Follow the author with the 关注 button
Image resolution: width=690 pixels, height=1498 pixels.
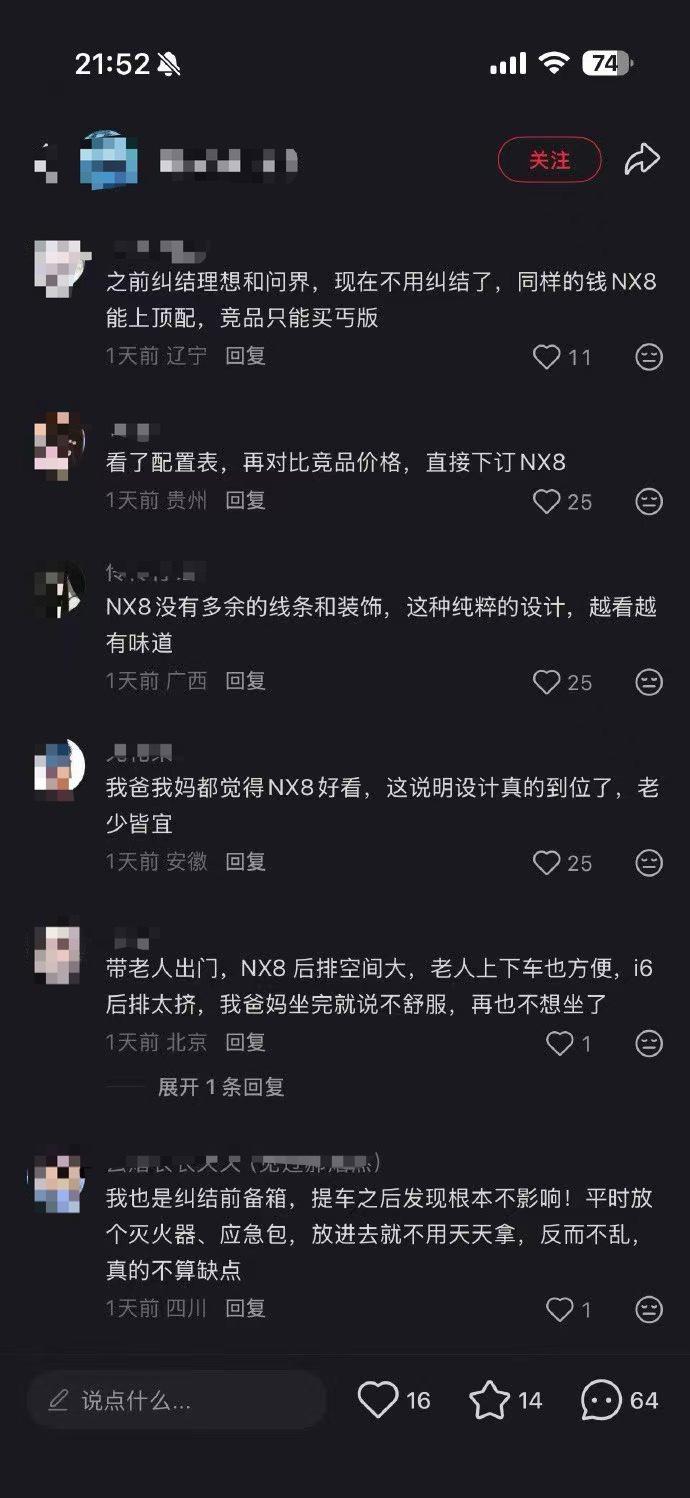point(549,160)
